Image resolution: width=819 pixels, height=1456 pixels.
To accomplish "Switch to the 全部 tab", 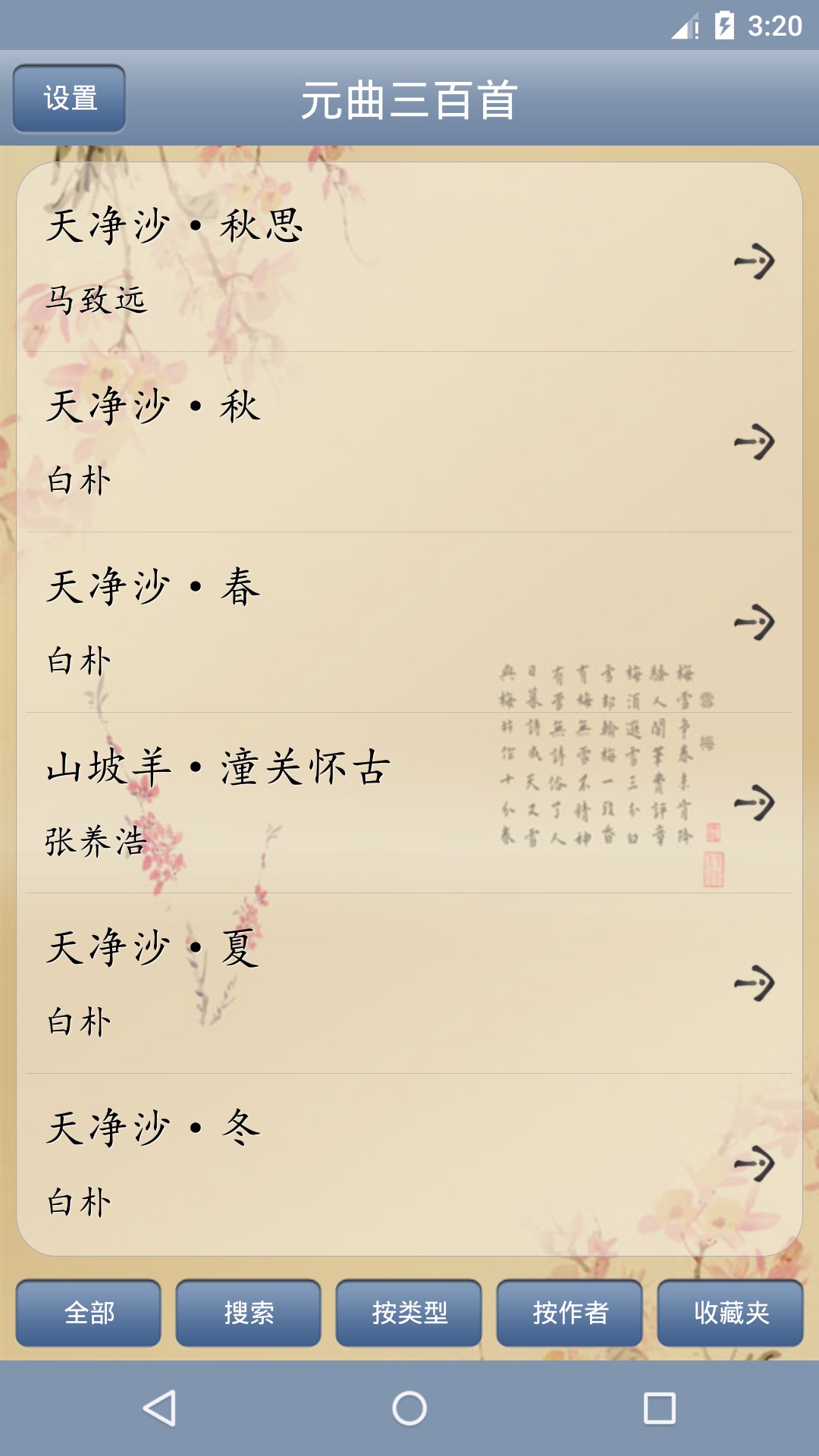I will (x=89, y=1313).
